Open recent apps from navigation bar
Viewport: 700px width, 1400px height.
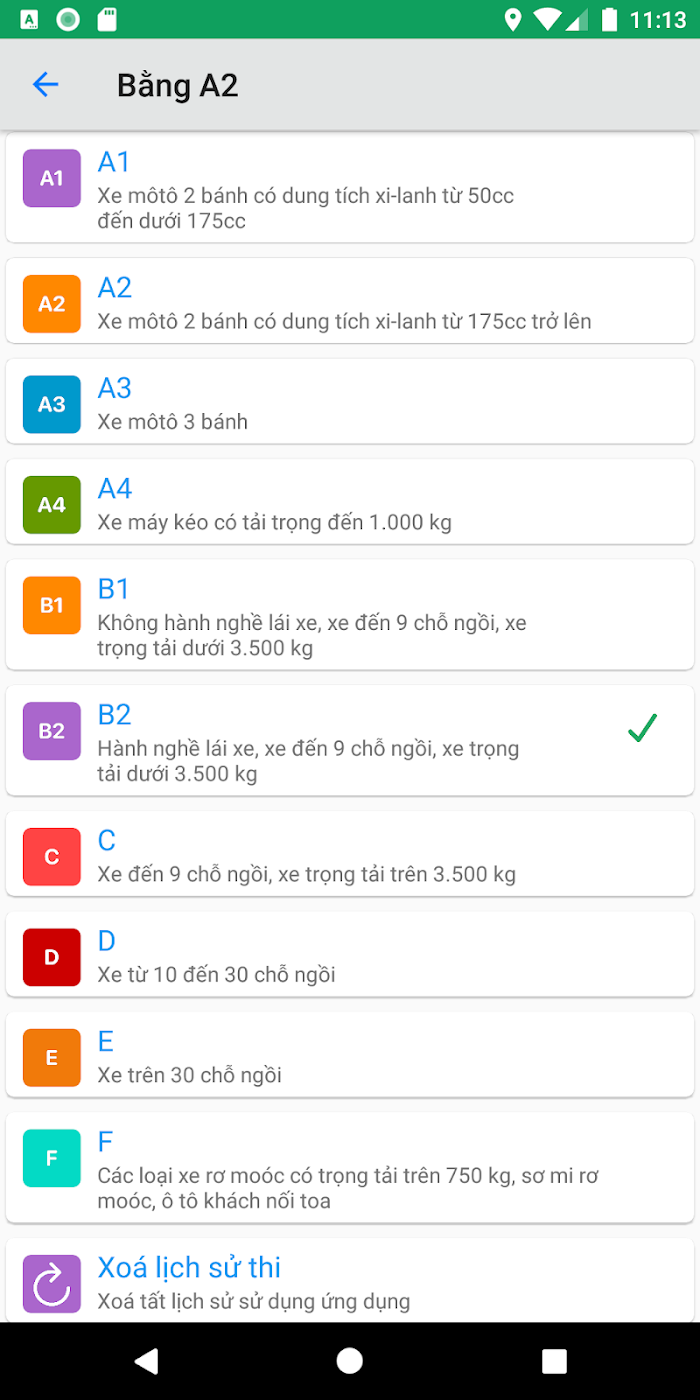[x=554, y=1360]
